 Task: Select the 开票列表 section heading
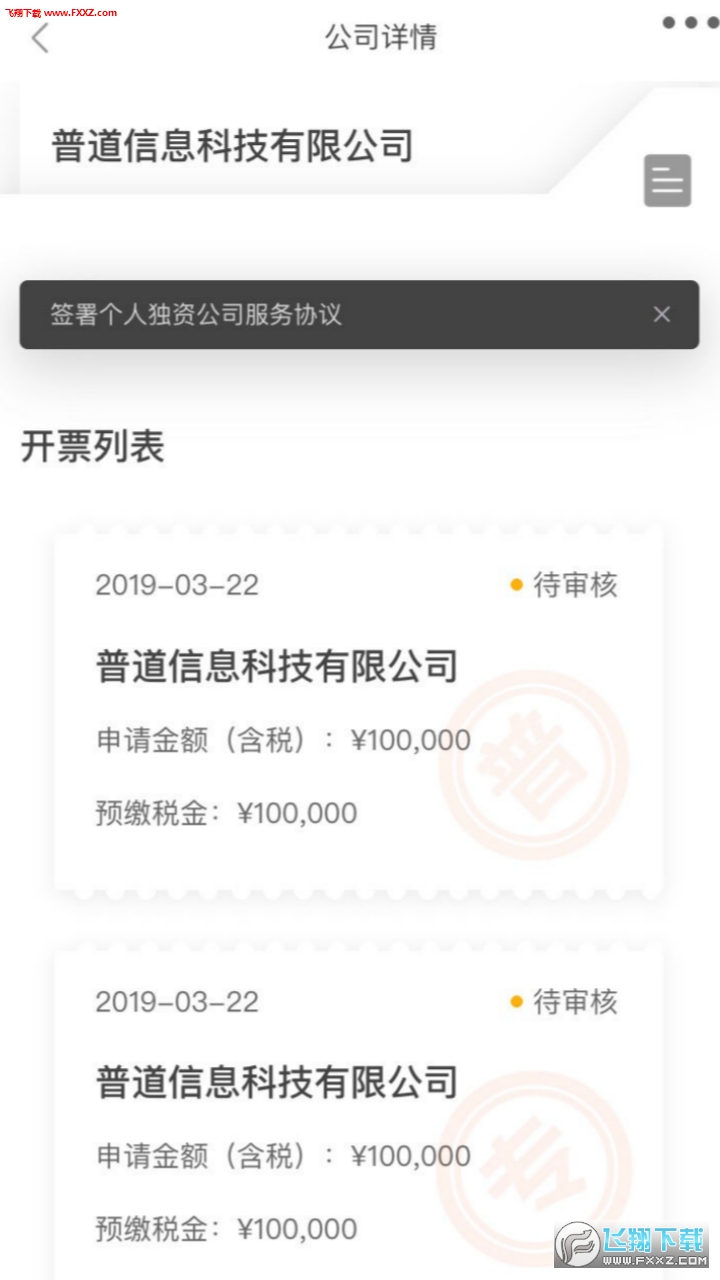tap(95, 448)
